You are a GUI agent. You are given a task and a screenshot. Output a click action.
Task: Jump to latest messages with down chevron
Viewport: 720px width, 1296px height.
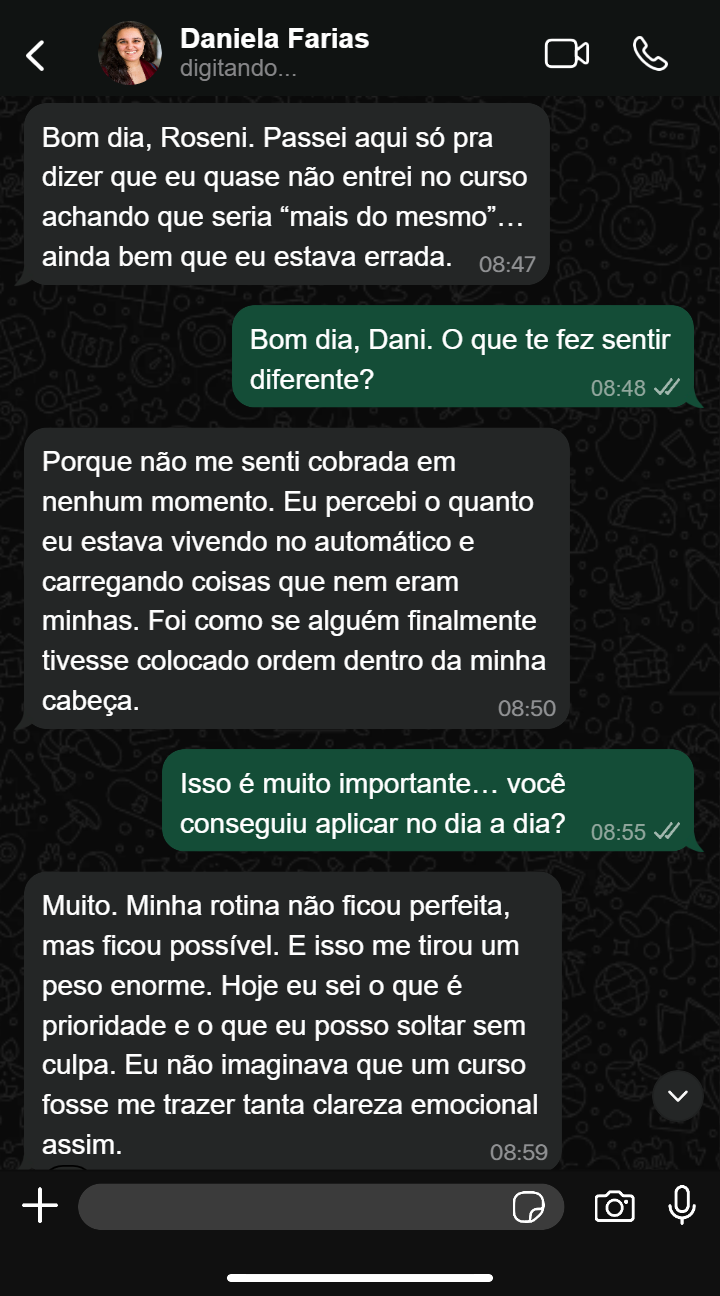[x=678, y=1096]
